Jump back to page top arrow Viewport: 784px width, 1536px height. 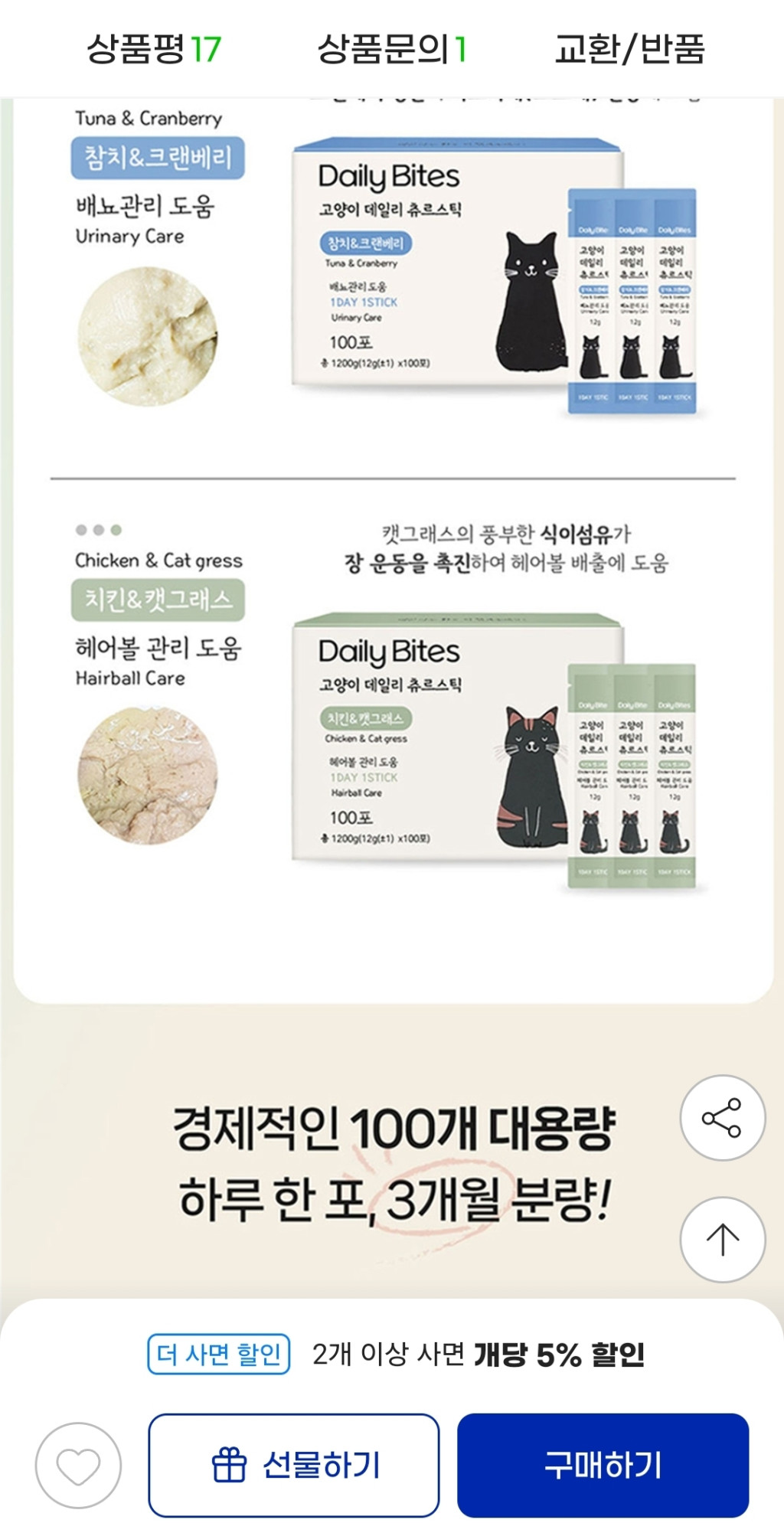(722, 1240)
